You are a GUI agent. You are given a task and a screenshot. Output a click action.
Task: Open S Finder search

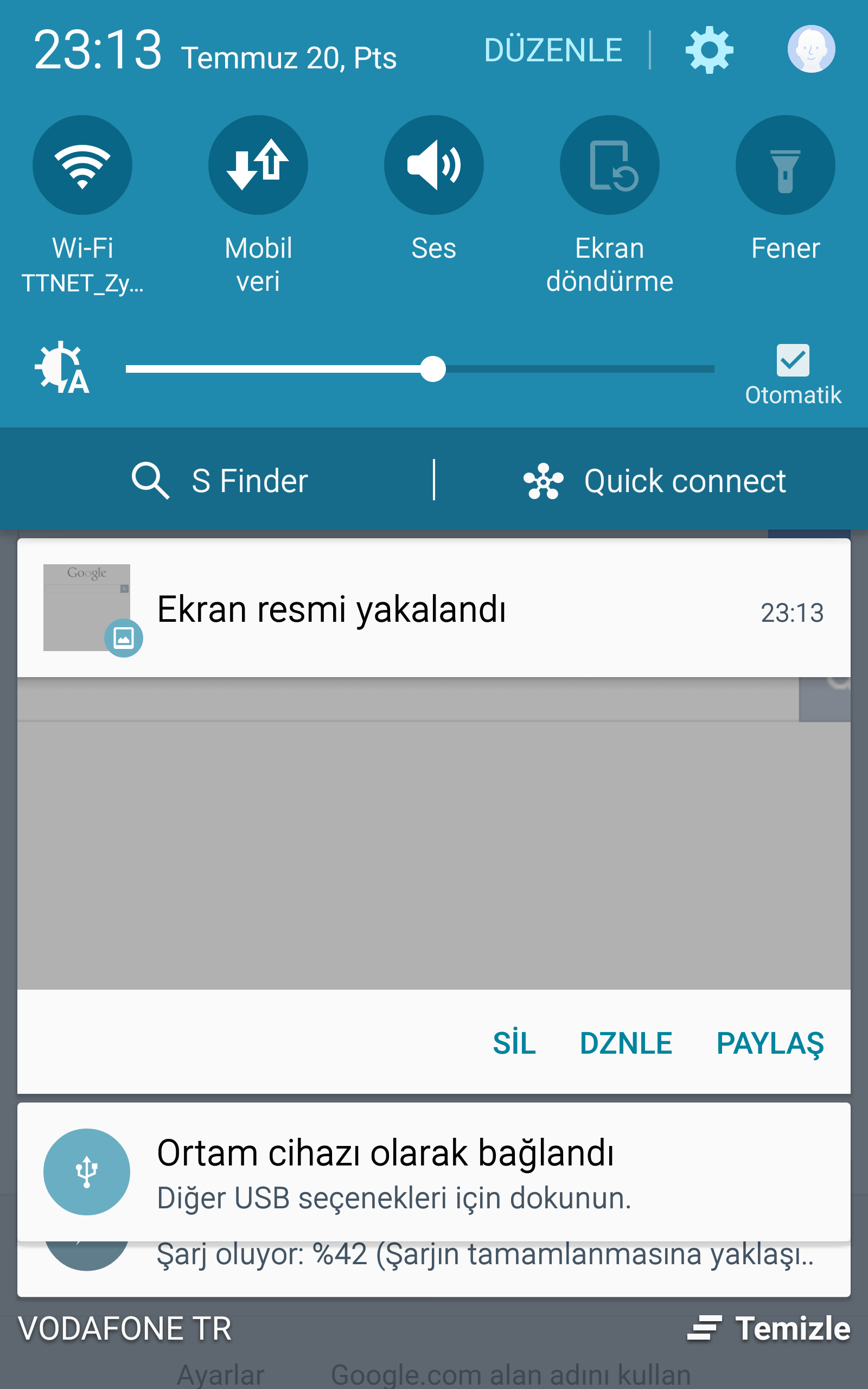220,480
